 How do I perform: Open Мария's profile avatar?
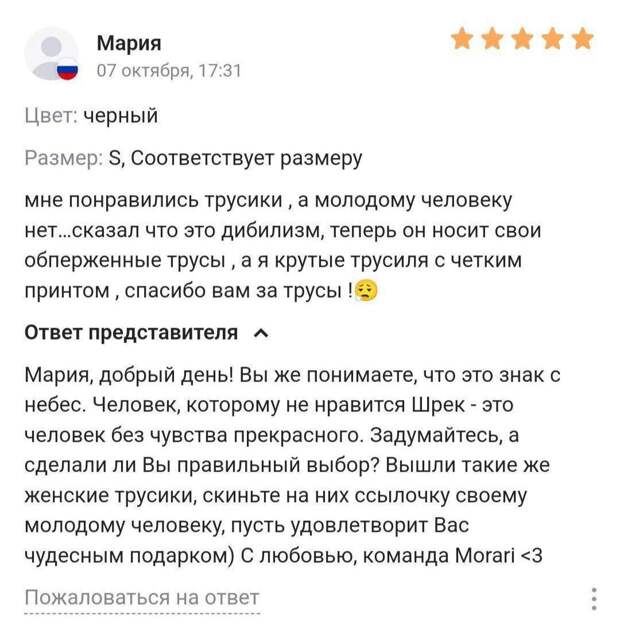(51, 55)
